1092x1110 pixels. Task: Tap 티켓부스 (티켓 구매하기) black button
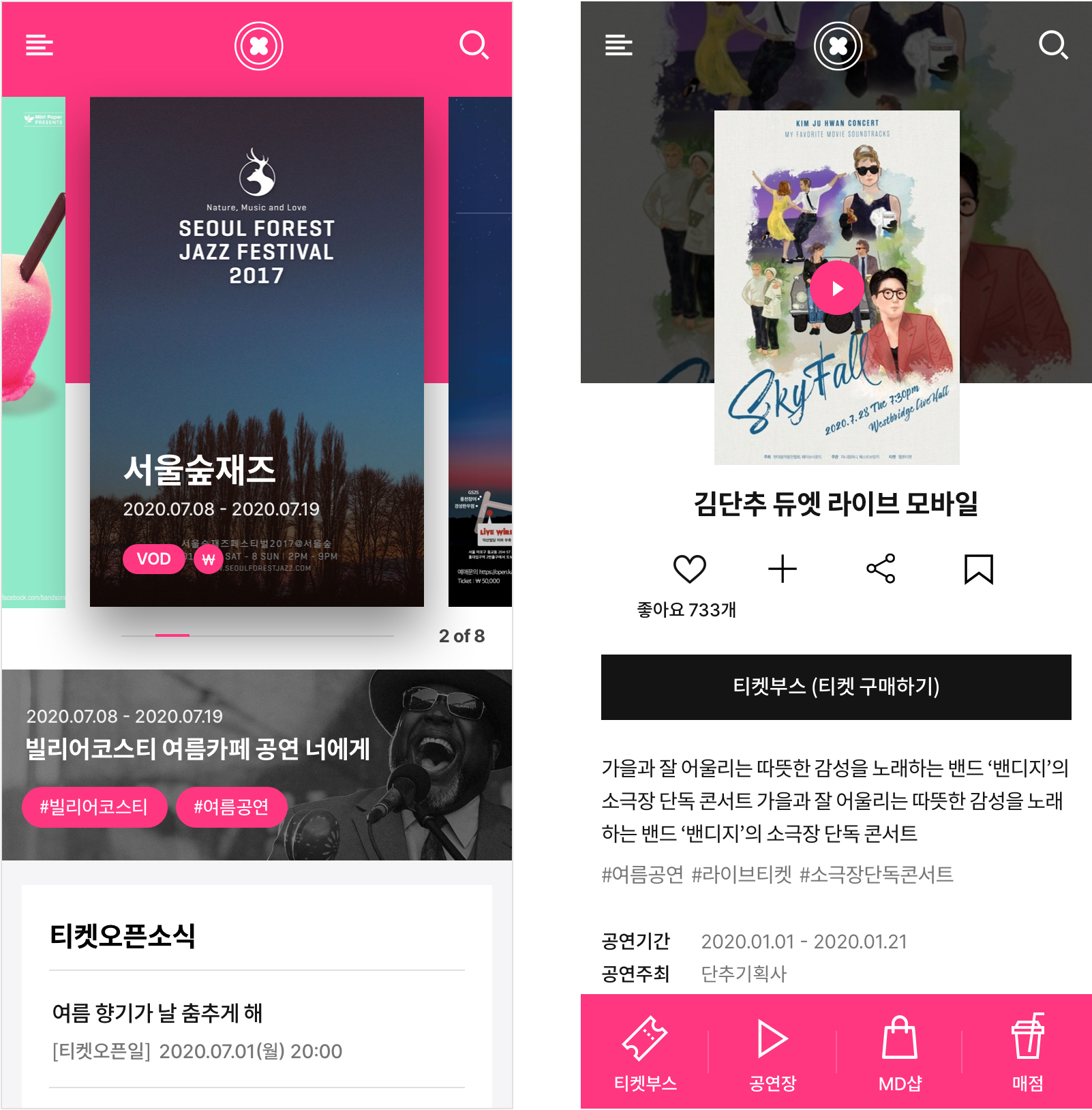coord(836,687)
